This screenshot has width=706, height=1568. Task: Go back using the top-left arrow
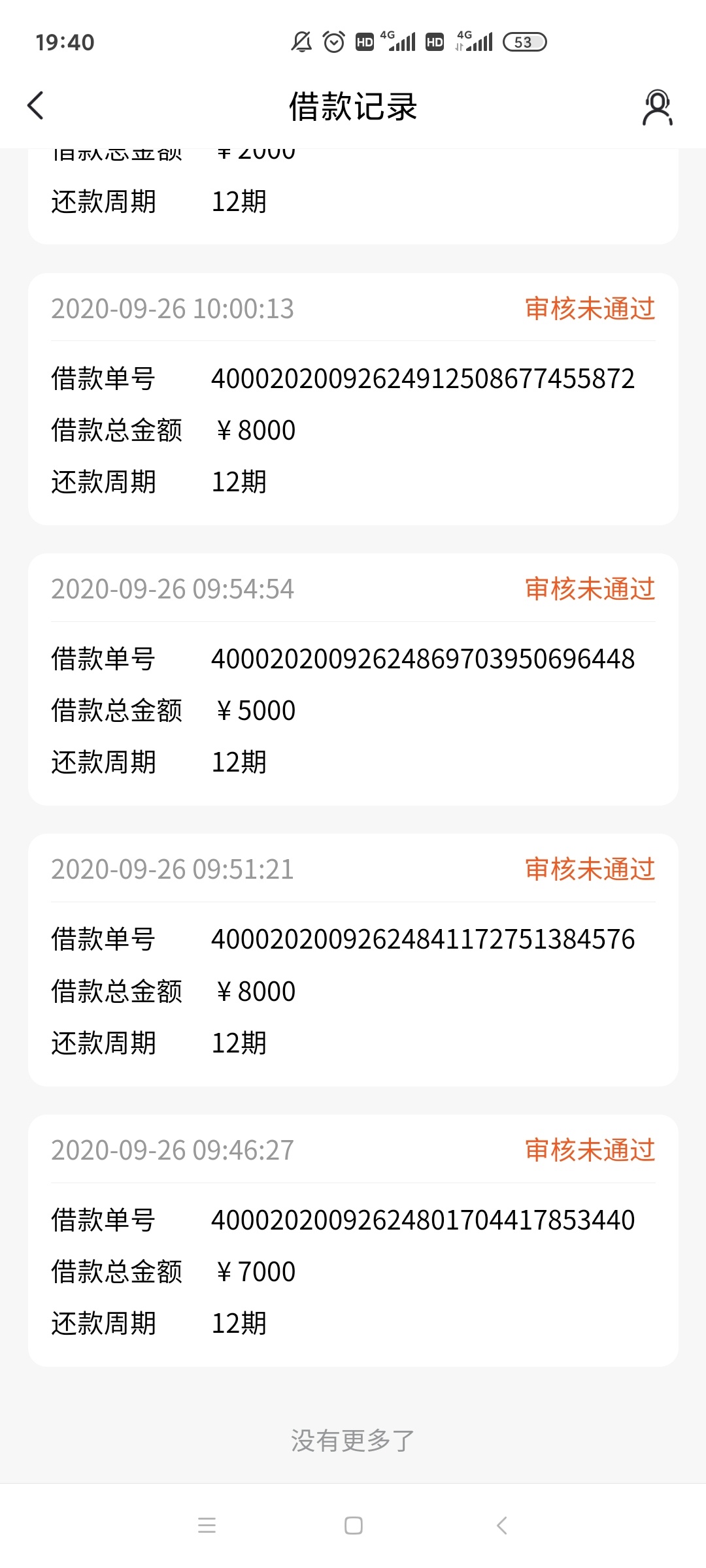[36, 106]
